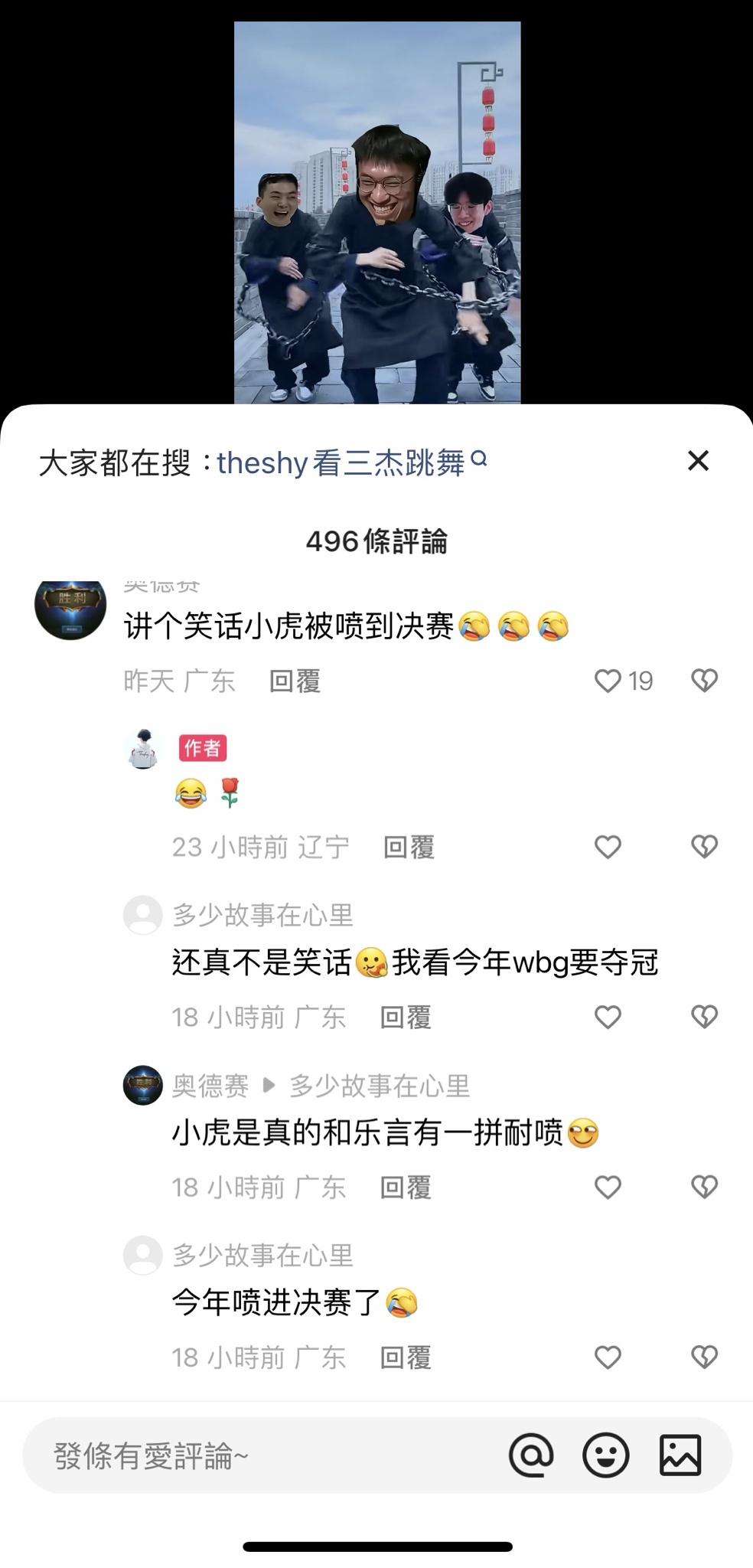Like comment 还真不是笑话我看今年wbg要夺冠
Image resolution: width=753 pixels, height=1568 pixels.
point(608,1017)
